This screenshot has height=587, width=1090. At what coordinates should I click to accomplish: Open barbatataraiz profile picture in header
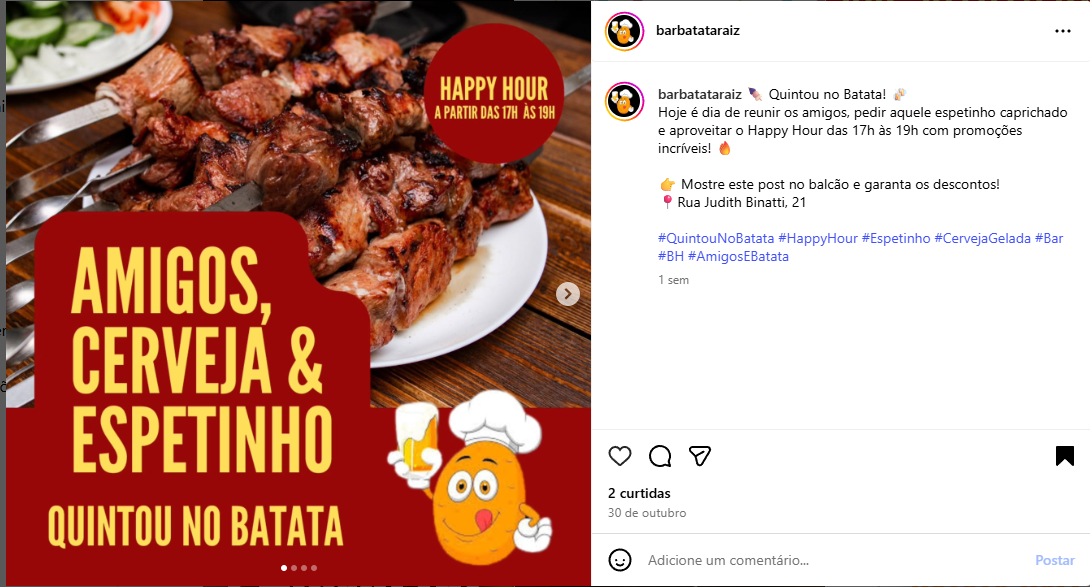[624, 32]
